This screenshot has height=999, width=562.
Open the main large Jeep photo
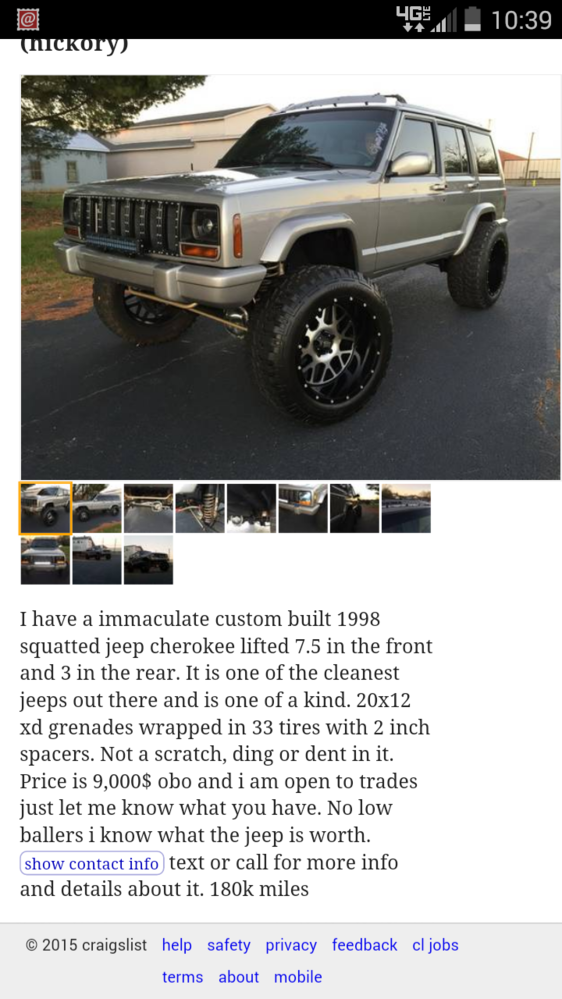291,277
